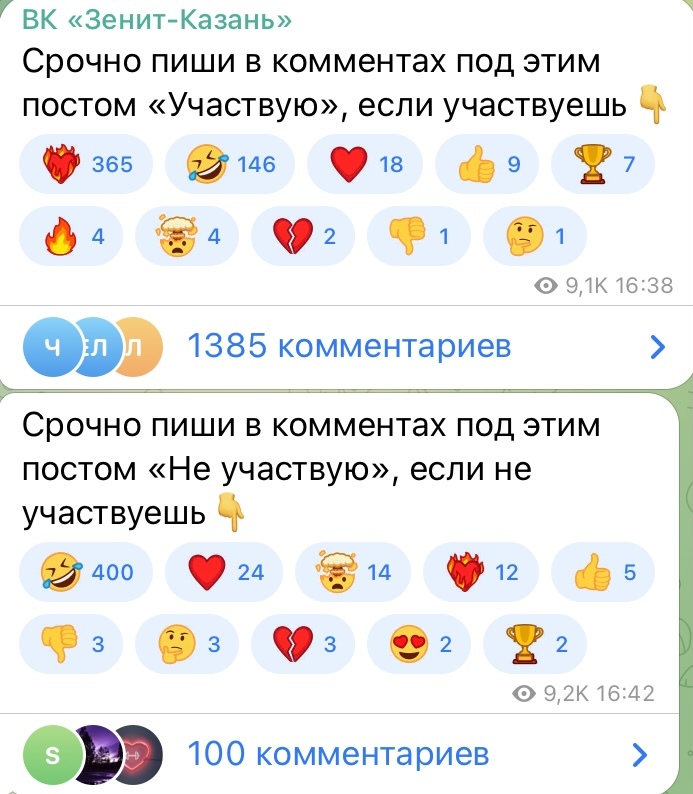Select the thinking face reaction with 3

[x=188, y=644]
